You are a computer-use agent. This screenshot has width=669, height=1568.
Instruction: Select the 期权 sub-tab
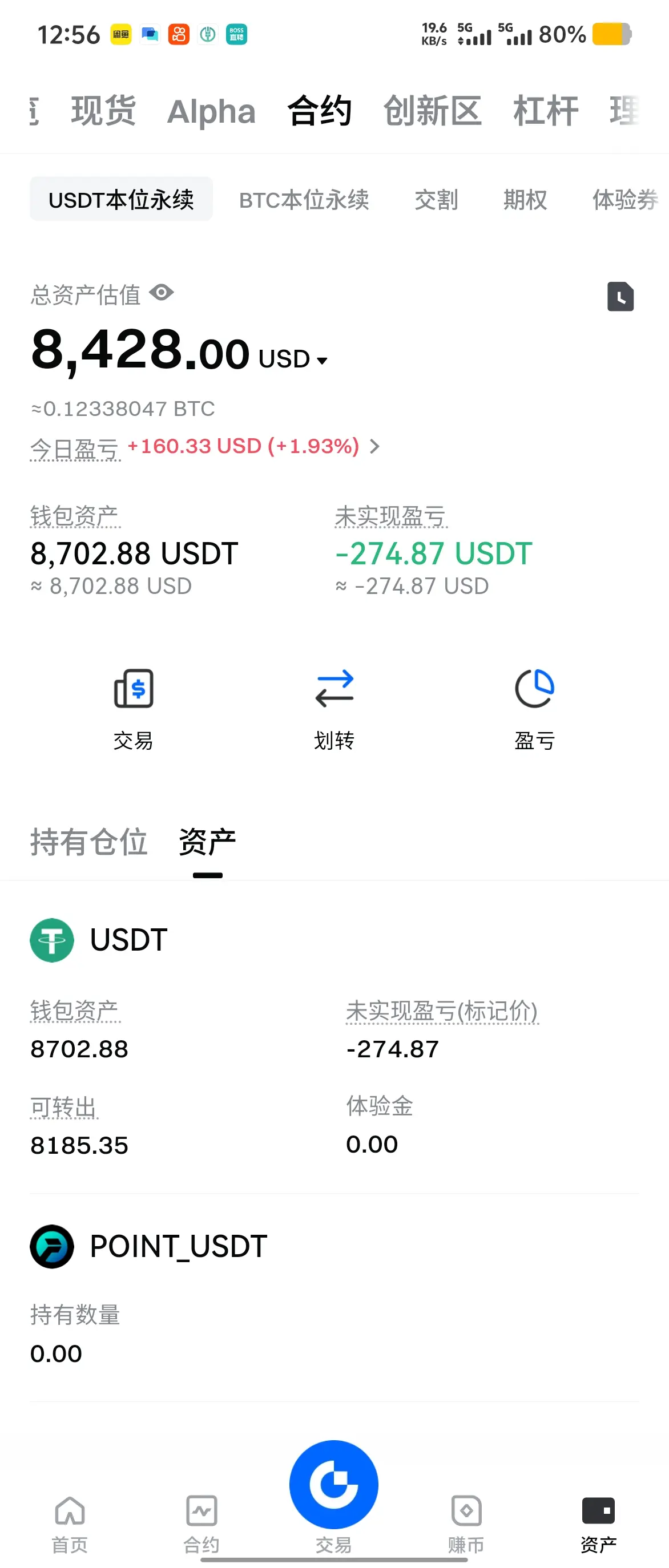[x=525, y=200]
